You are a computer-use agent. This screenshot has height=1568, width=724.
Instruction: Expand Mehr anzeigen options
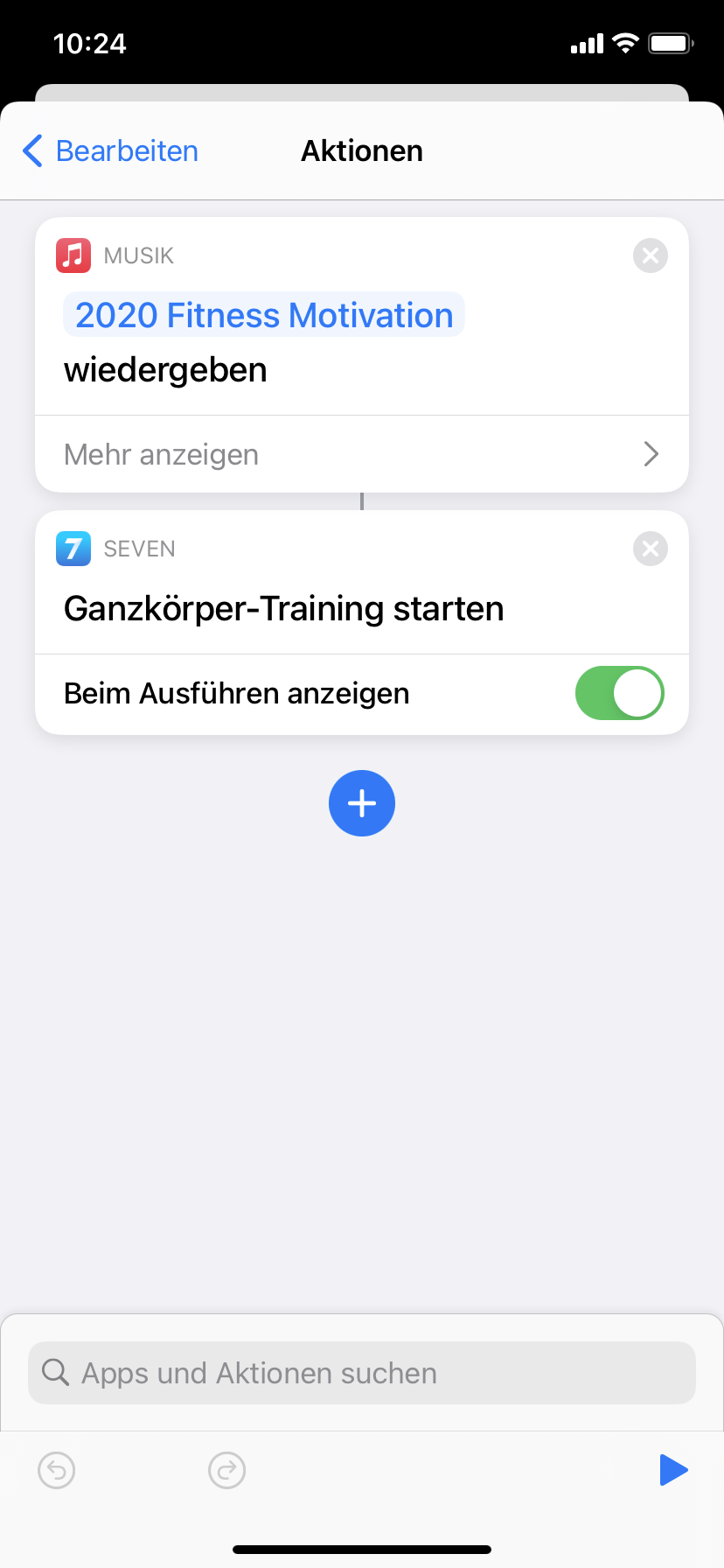pos(362,454)
